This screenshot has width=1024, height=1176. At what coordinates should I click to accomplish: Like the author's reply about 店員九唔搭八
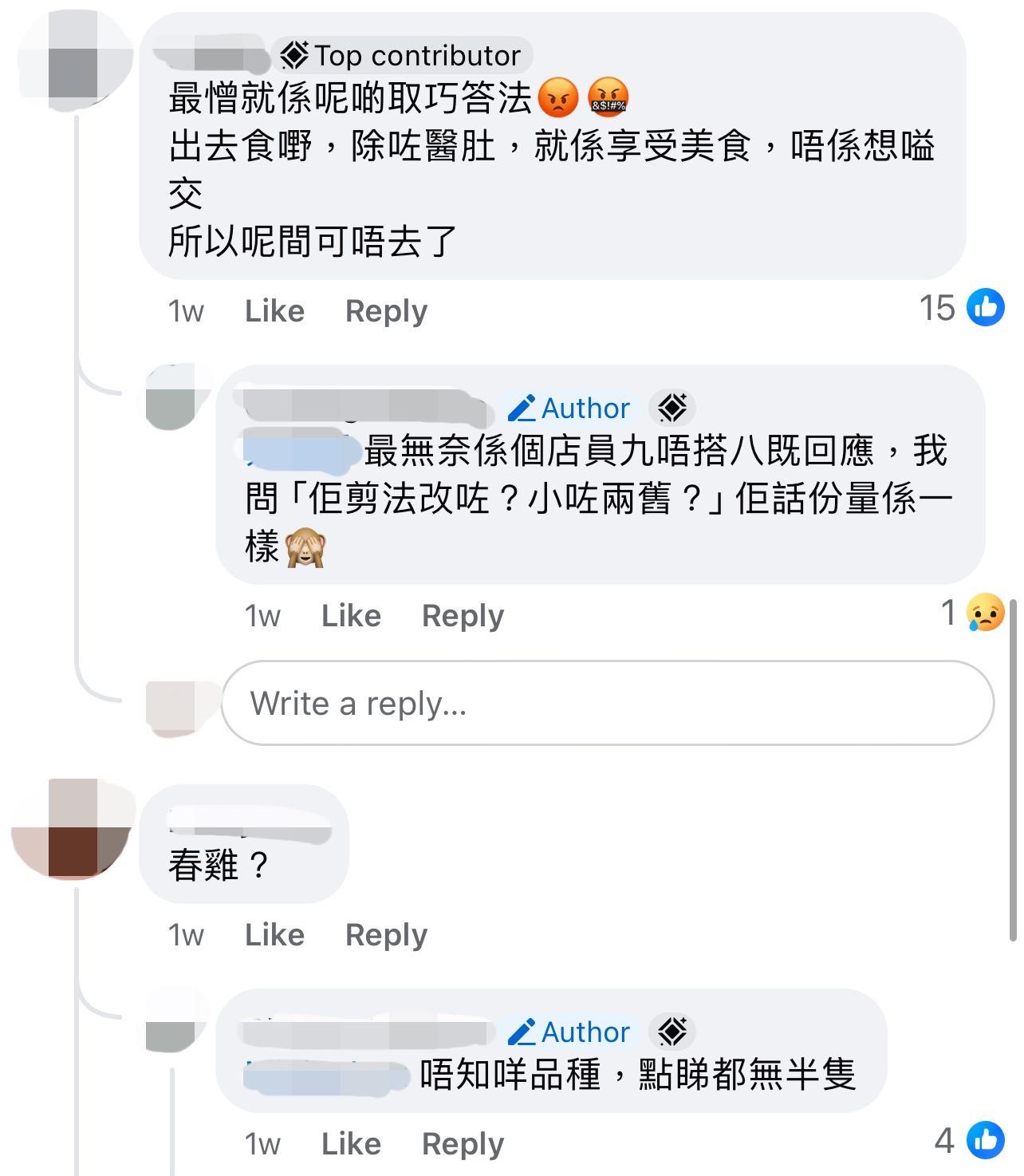[x=351, y=616]
